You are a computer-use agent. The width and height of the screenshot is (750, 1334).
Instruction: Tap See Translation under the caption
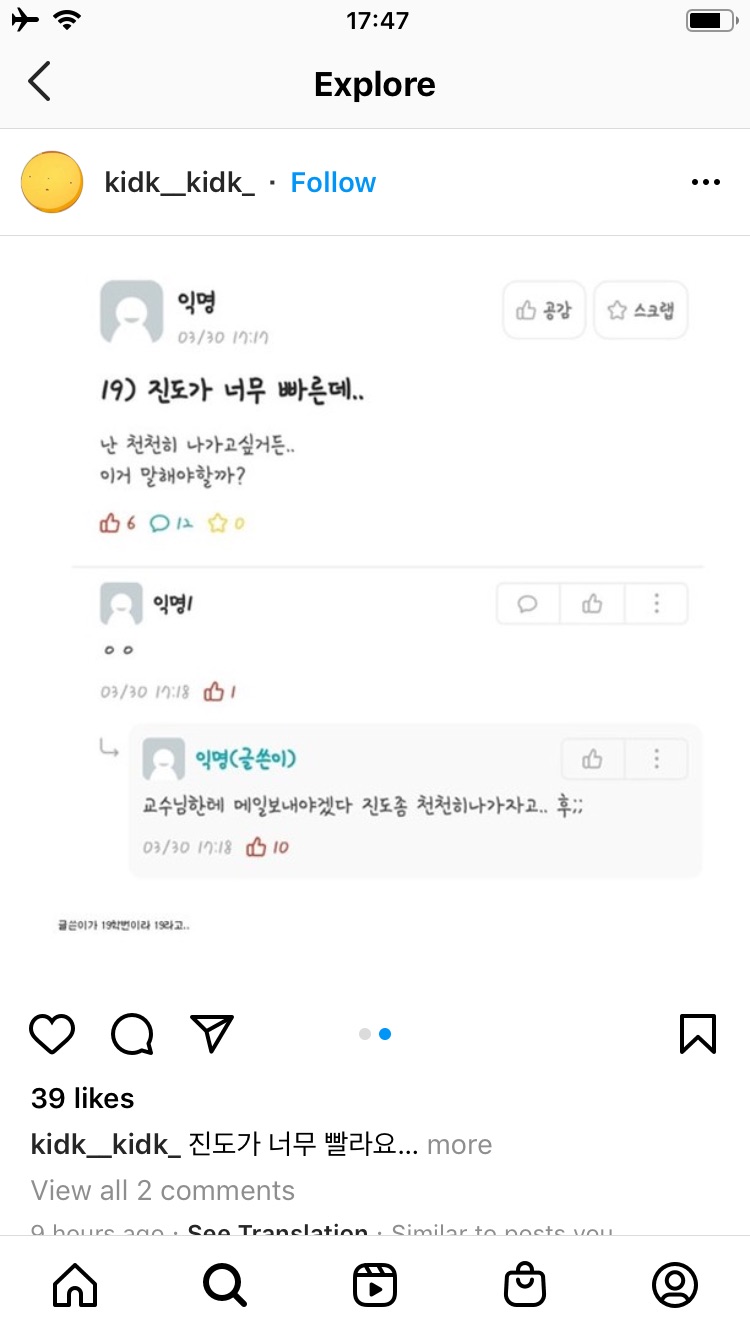pos(278,1230)
